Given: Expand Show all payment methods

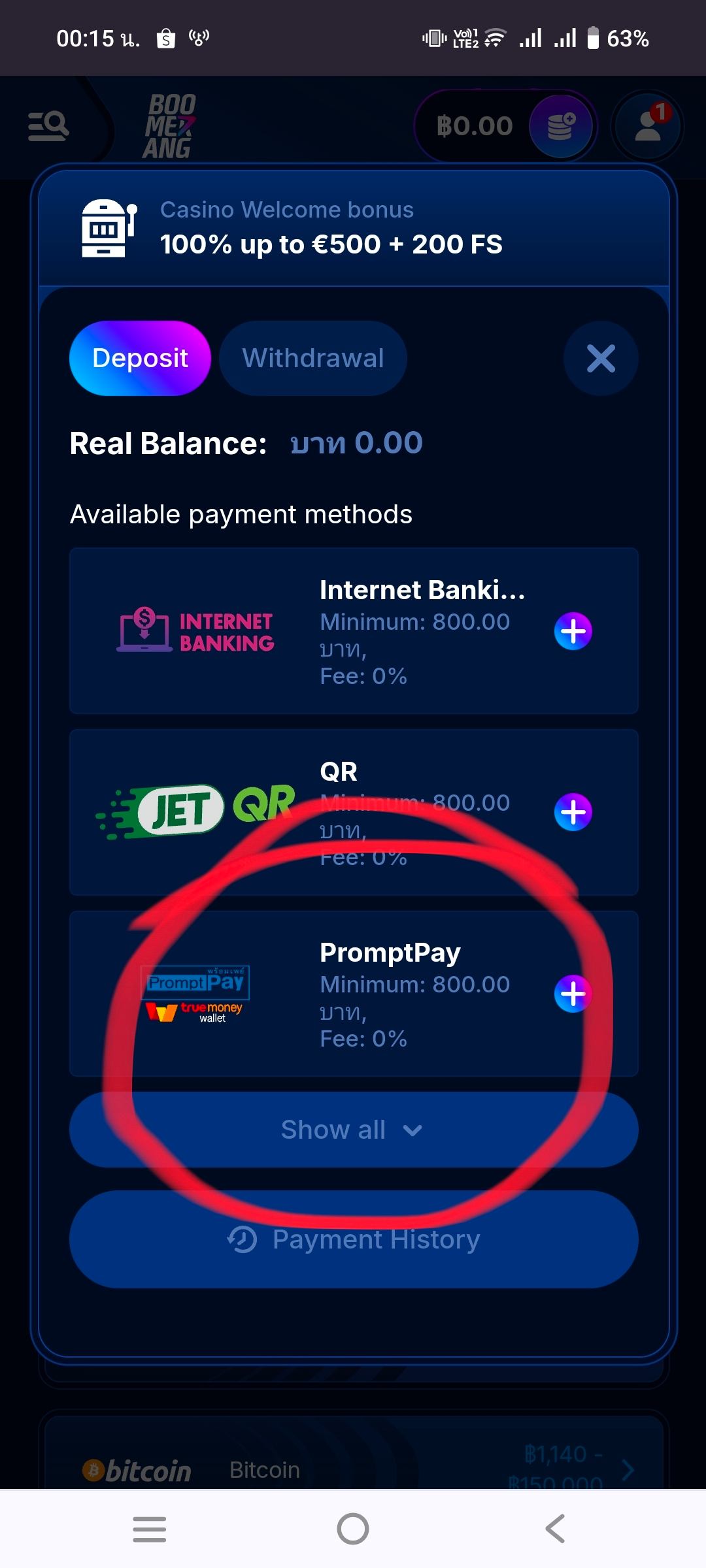Looking at the screenshot, I should point(353,1130).
